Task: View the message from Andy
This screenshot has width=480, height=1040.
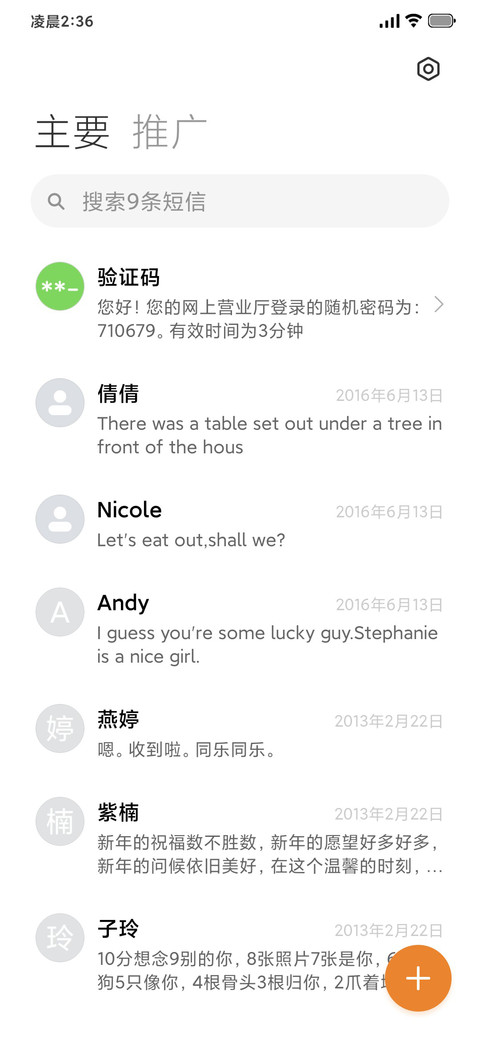Action: (240, 629)
